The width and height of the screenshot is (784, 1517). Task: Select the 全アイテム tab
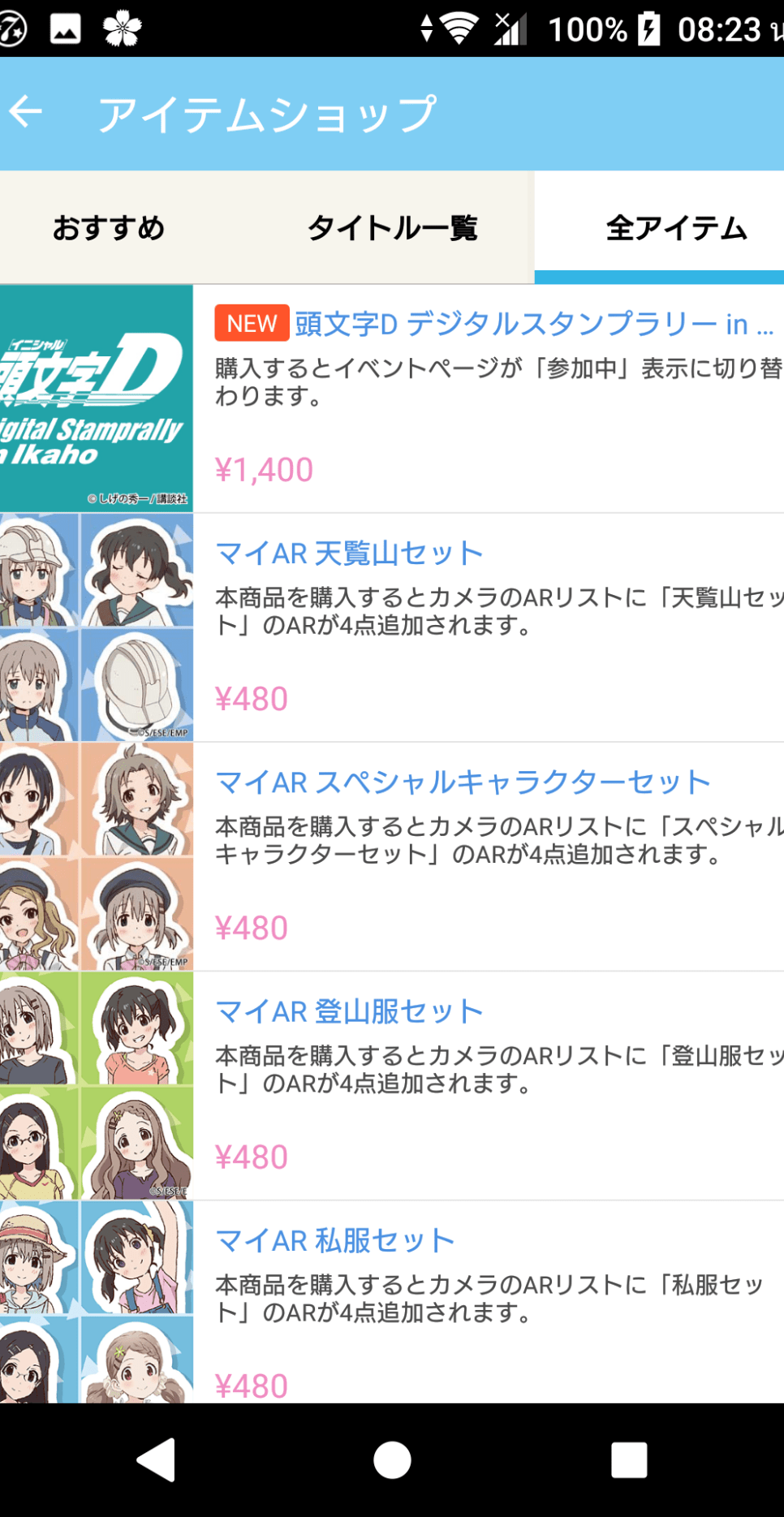pos(675,228)
